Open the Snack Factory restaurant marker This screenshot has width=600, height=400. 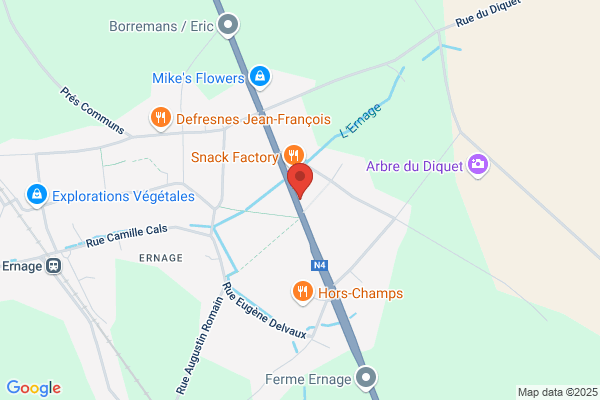(x=294, y=155)
